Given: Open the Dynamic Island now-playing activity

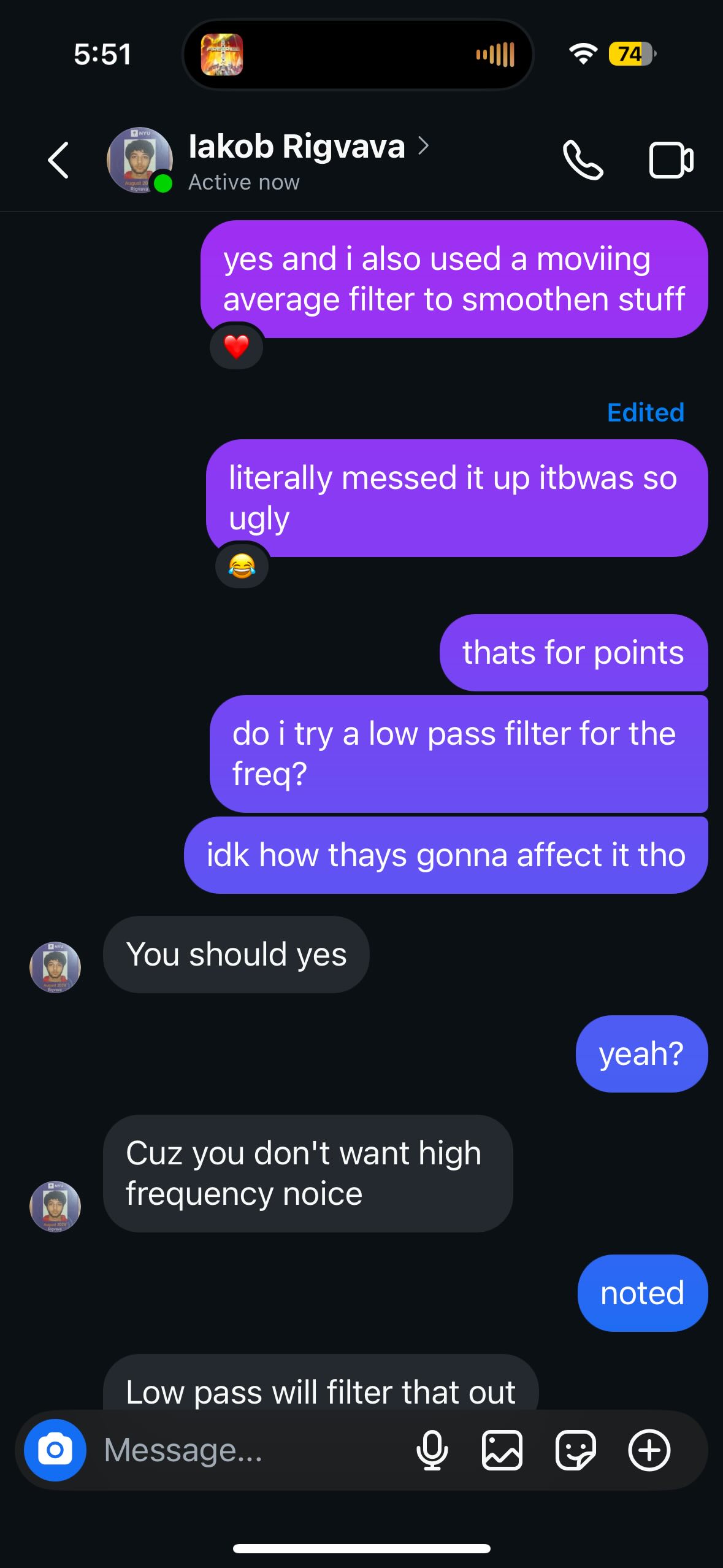Looking at the screenshot, I should click(x=358, y=55).
